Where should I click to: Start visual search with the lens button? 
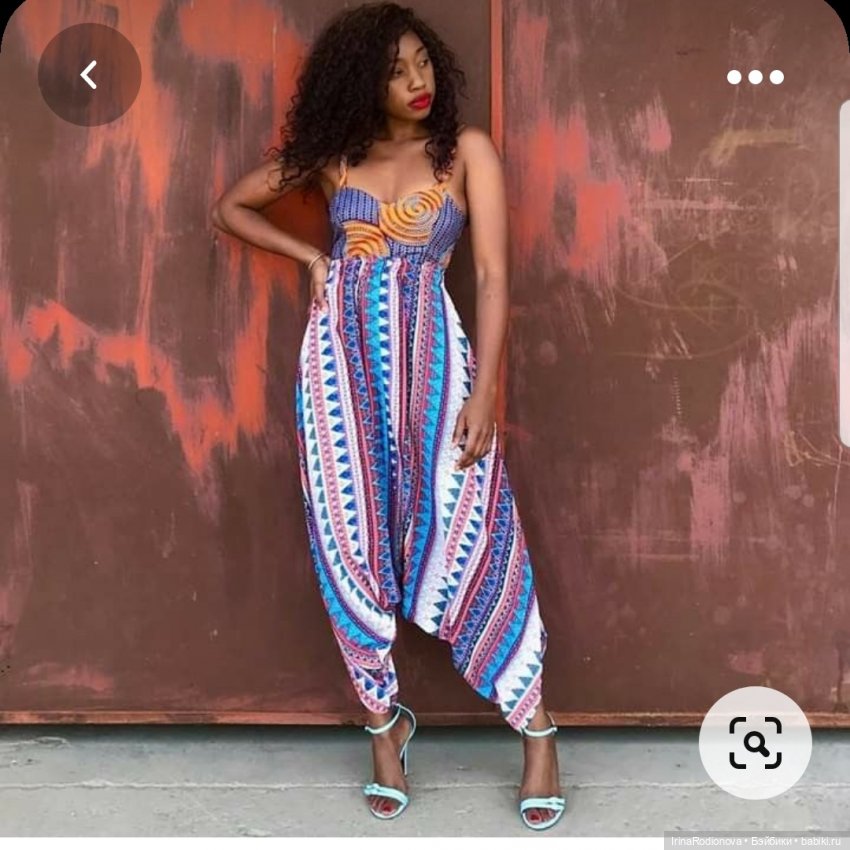(x=755, y=742)
